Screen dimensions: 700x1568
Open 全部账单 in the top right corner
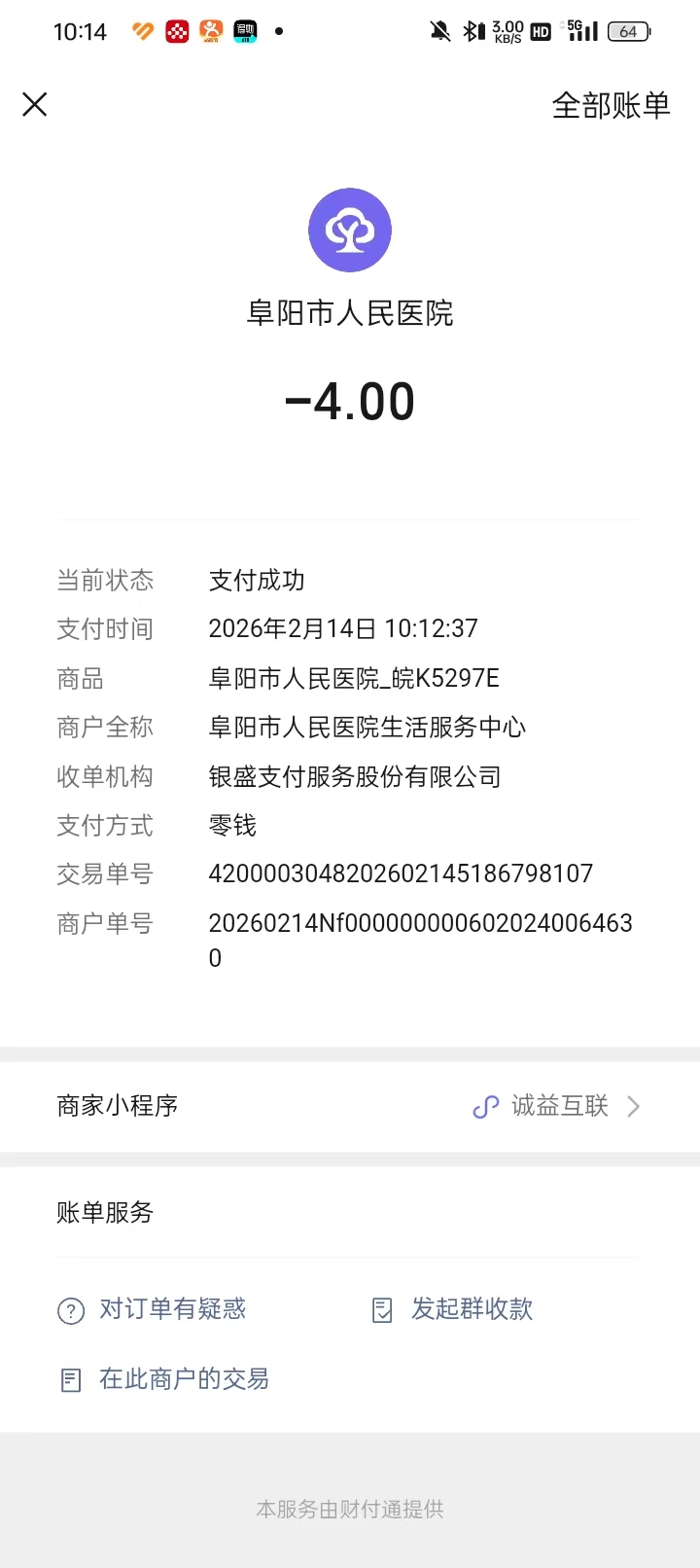click(612, 106)
